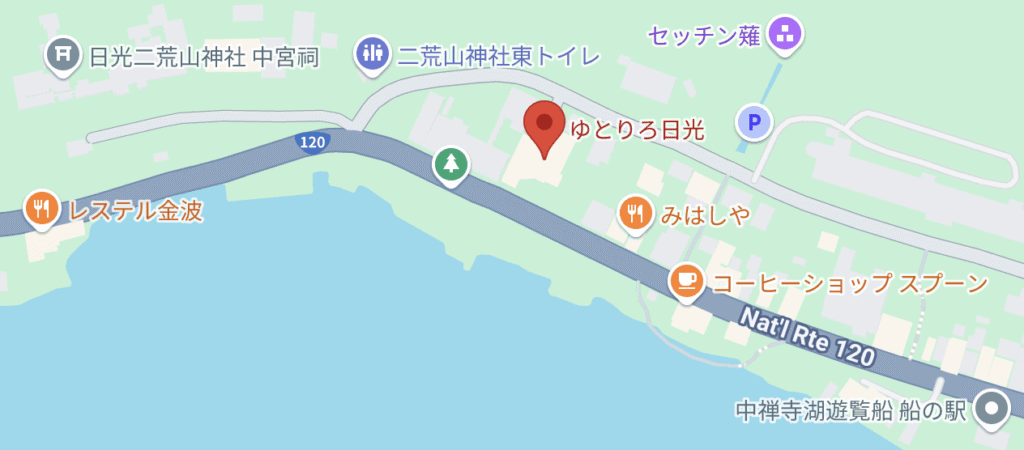
Task: Open the セッチン薙 place marker
Action: point(787,33)
